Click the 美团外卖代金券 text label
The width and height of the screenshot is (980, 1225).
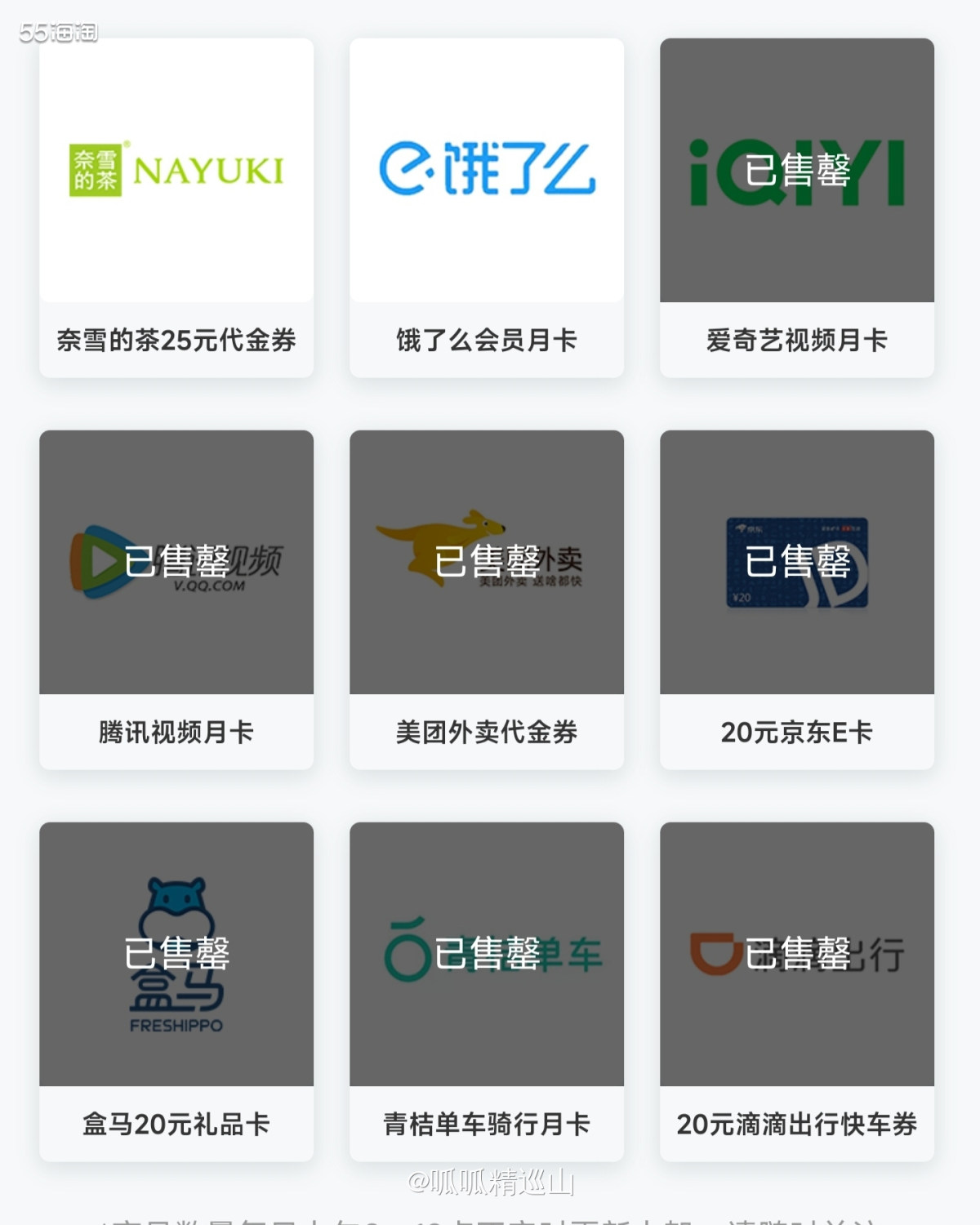485,733
